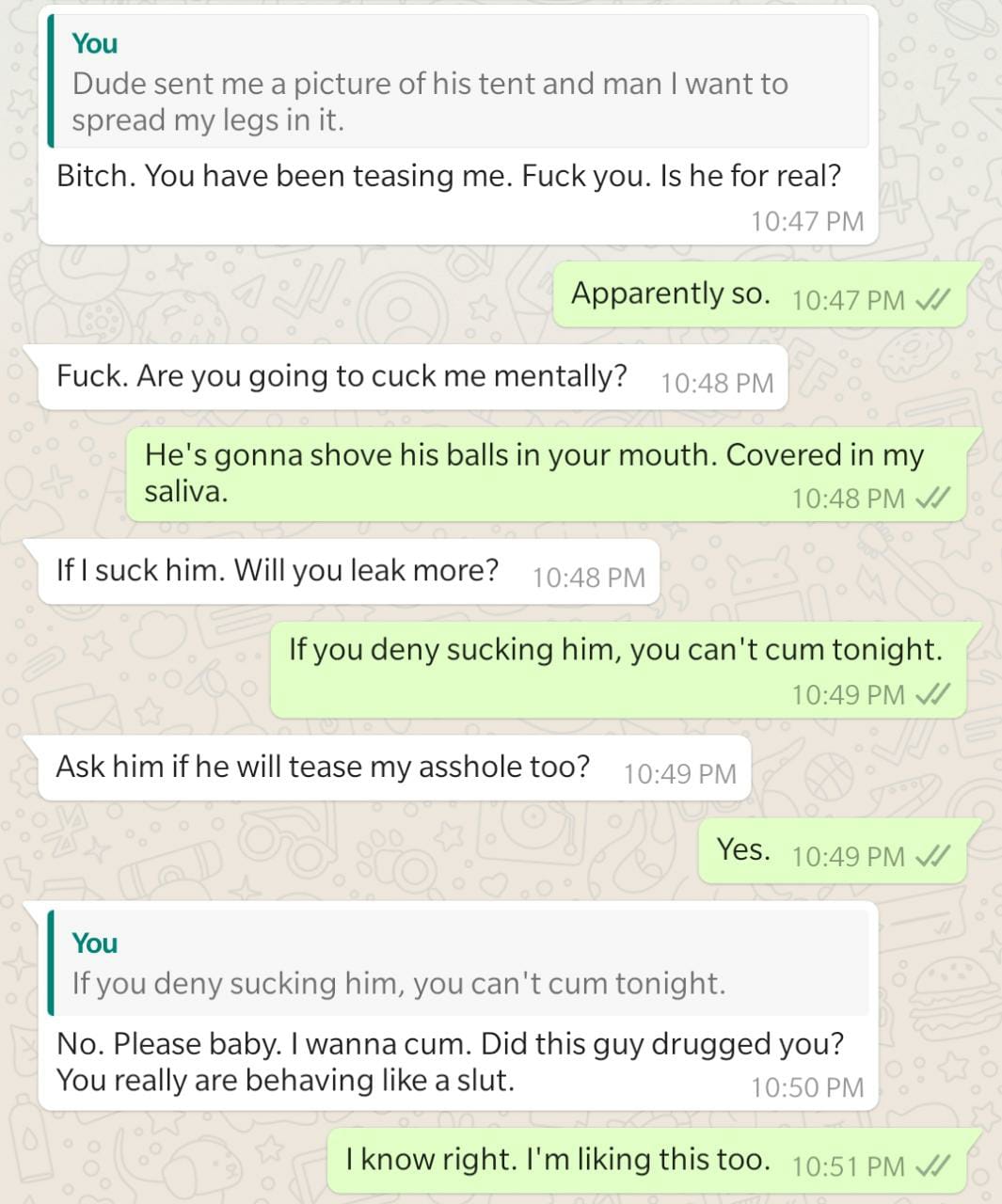The height and width of the screenshot is (1204, 1002).
Task: Open the quoted message in 10:50 PM reply
Action: pyautogui.click(x=458, y=963)
